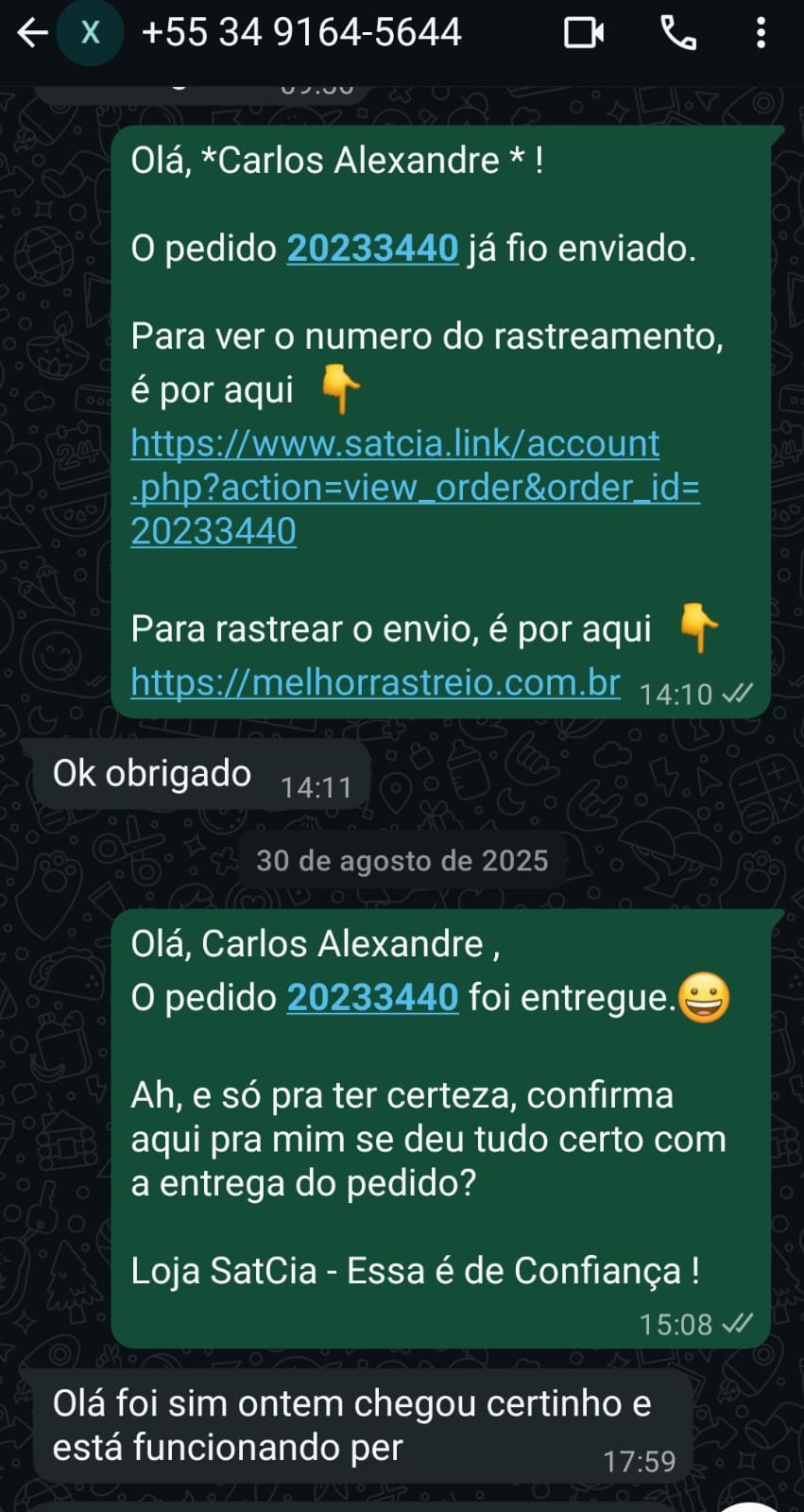Tap order number 20233440 in the 'foi entregue' message
804x1512 pixels.
[372, 997]
